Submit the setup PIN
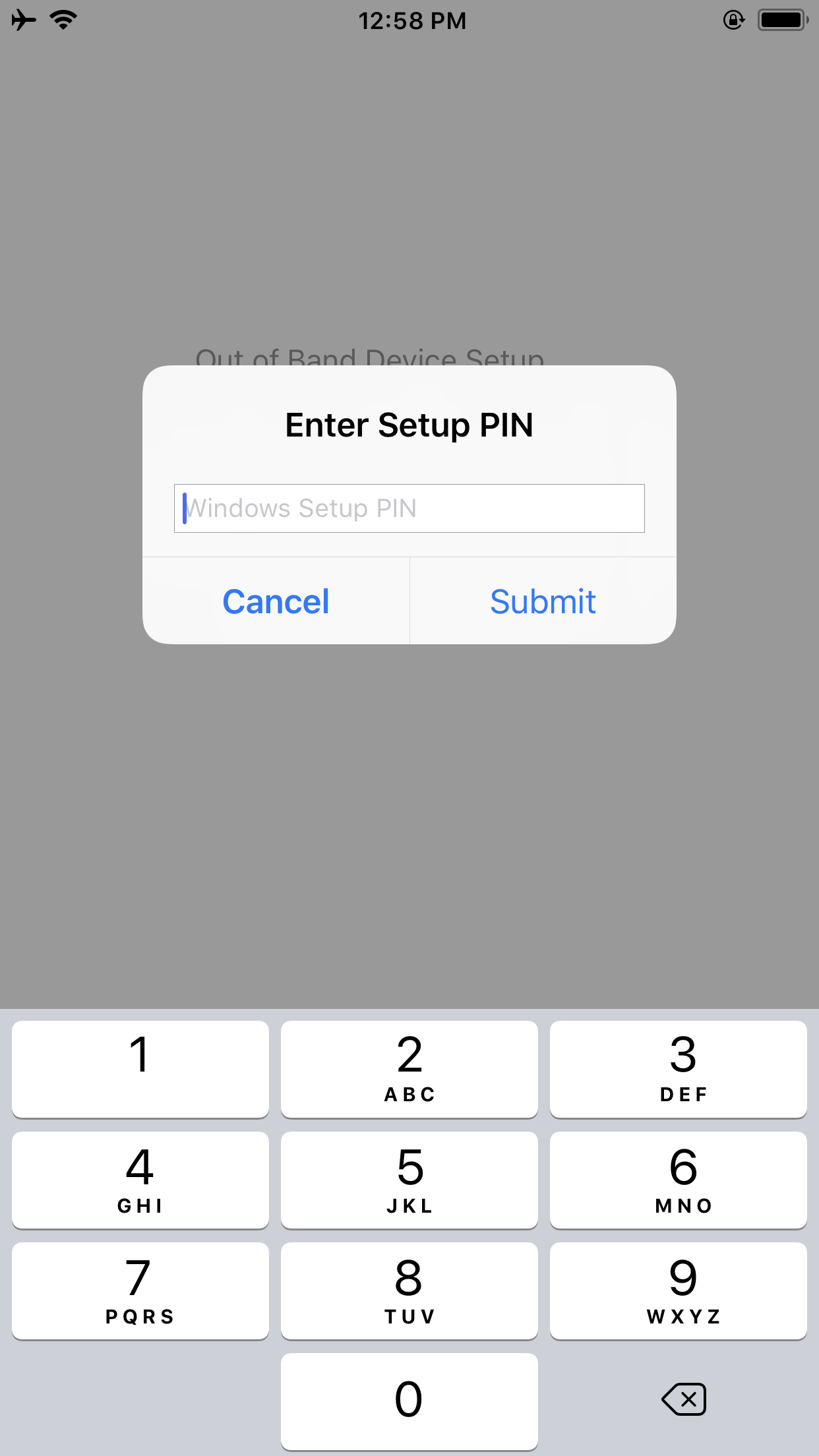The width and height of the screenshot is (819, 1456). [x=543, y=601]
